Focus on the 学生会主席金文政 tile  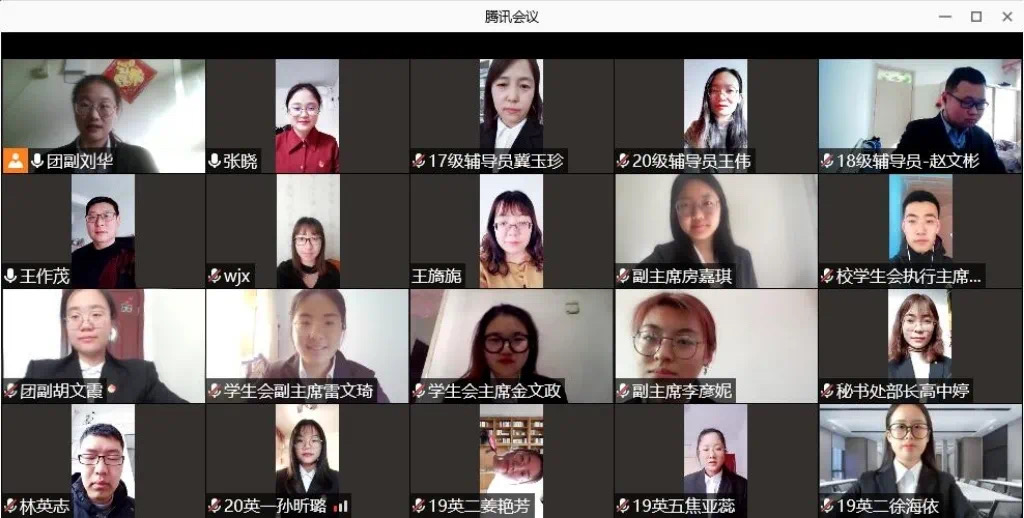511,346
